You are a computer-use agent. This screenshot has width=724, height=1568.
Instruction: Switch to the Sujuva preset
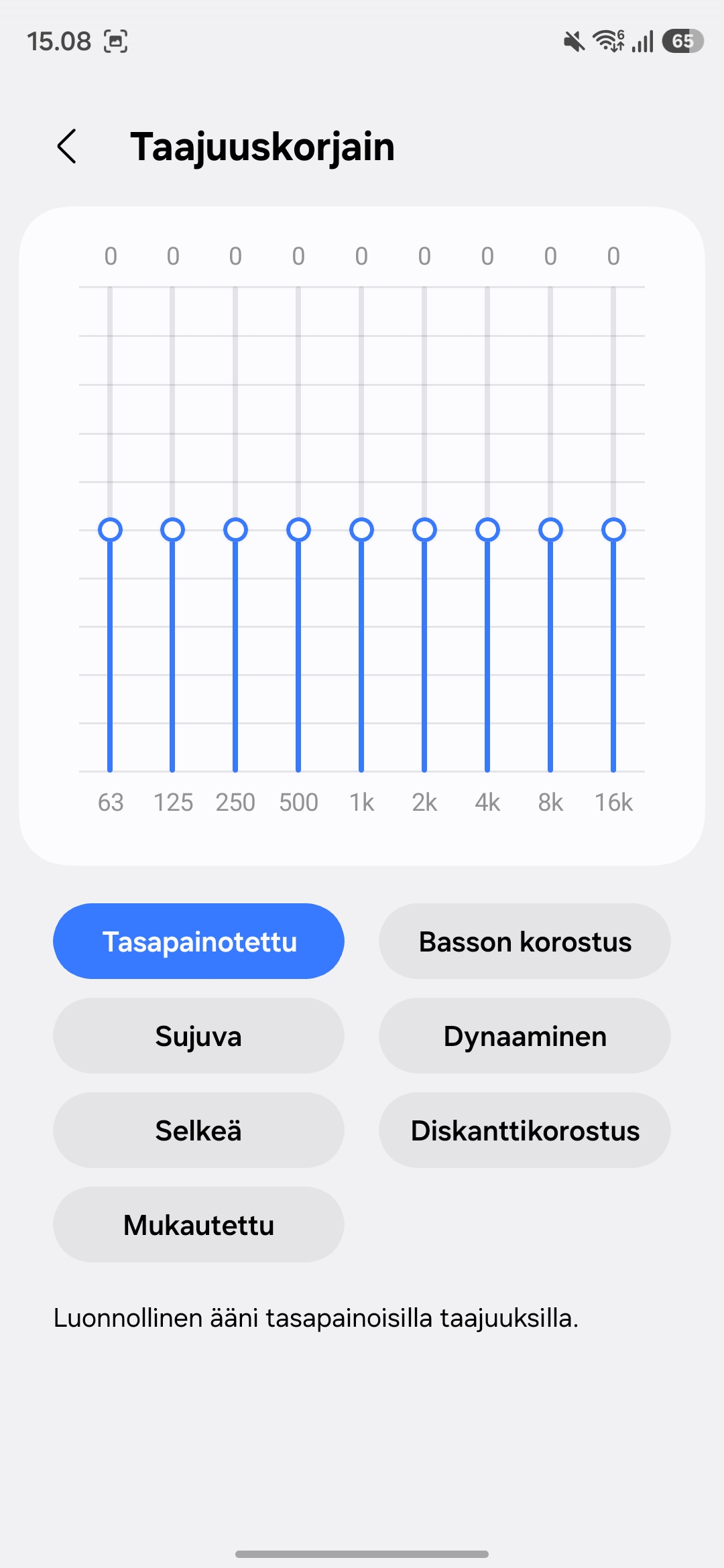(198, 1036)
